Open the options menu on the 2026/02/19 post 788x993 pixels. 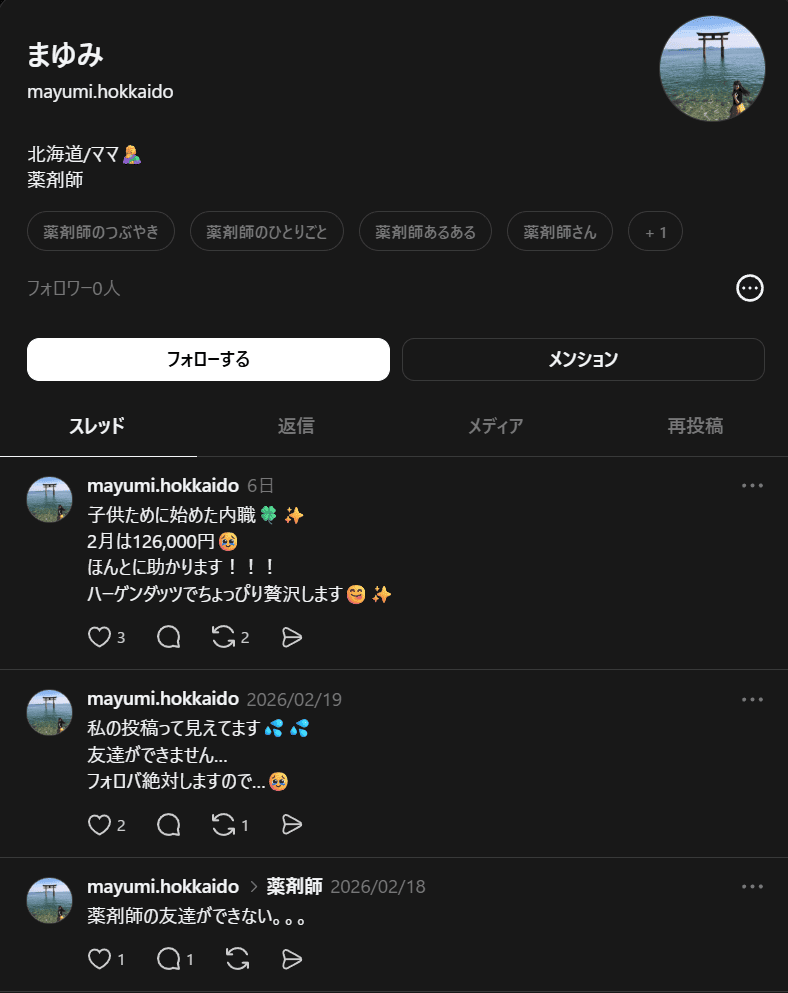(x=751, y=699)
